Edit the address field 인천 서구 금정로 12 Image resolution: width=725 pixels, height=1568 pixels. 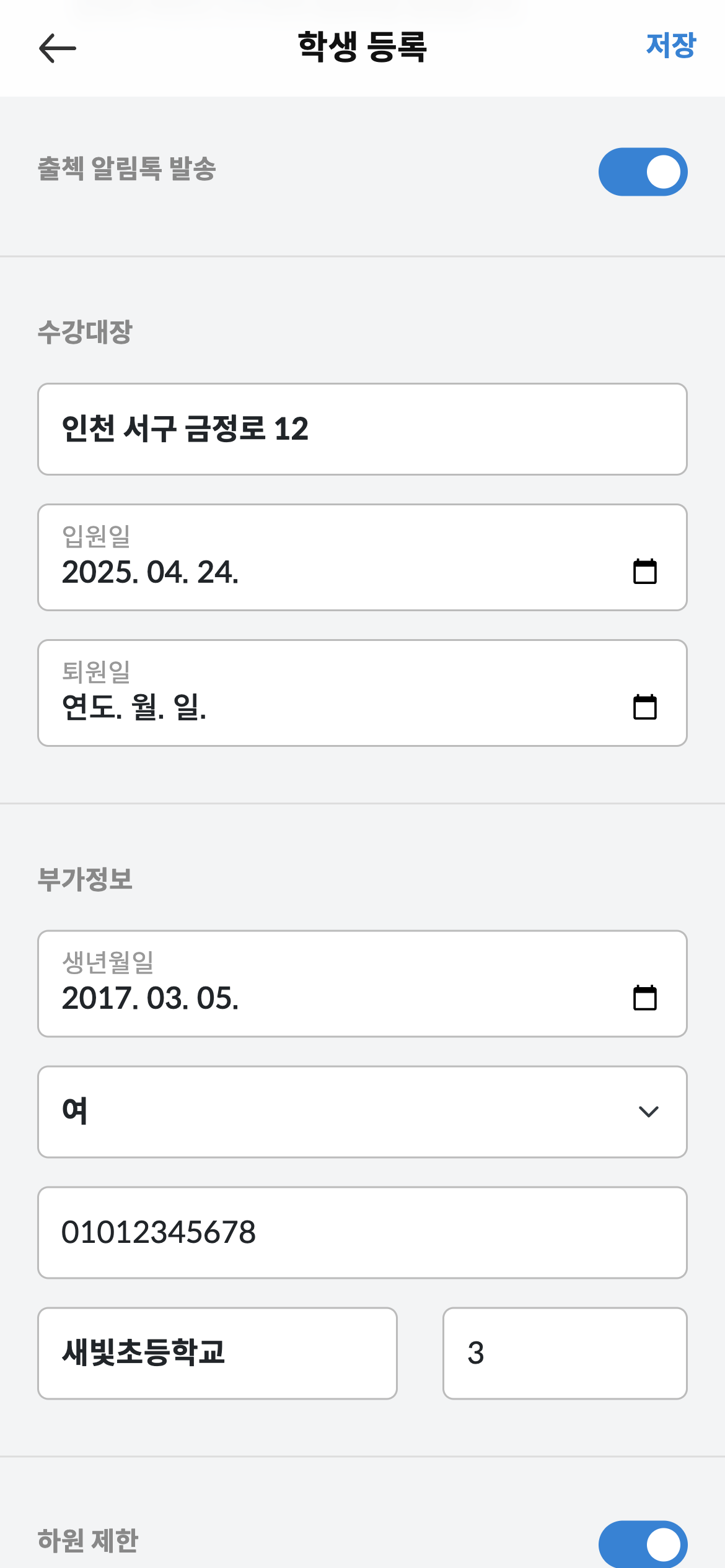point(362,429)
